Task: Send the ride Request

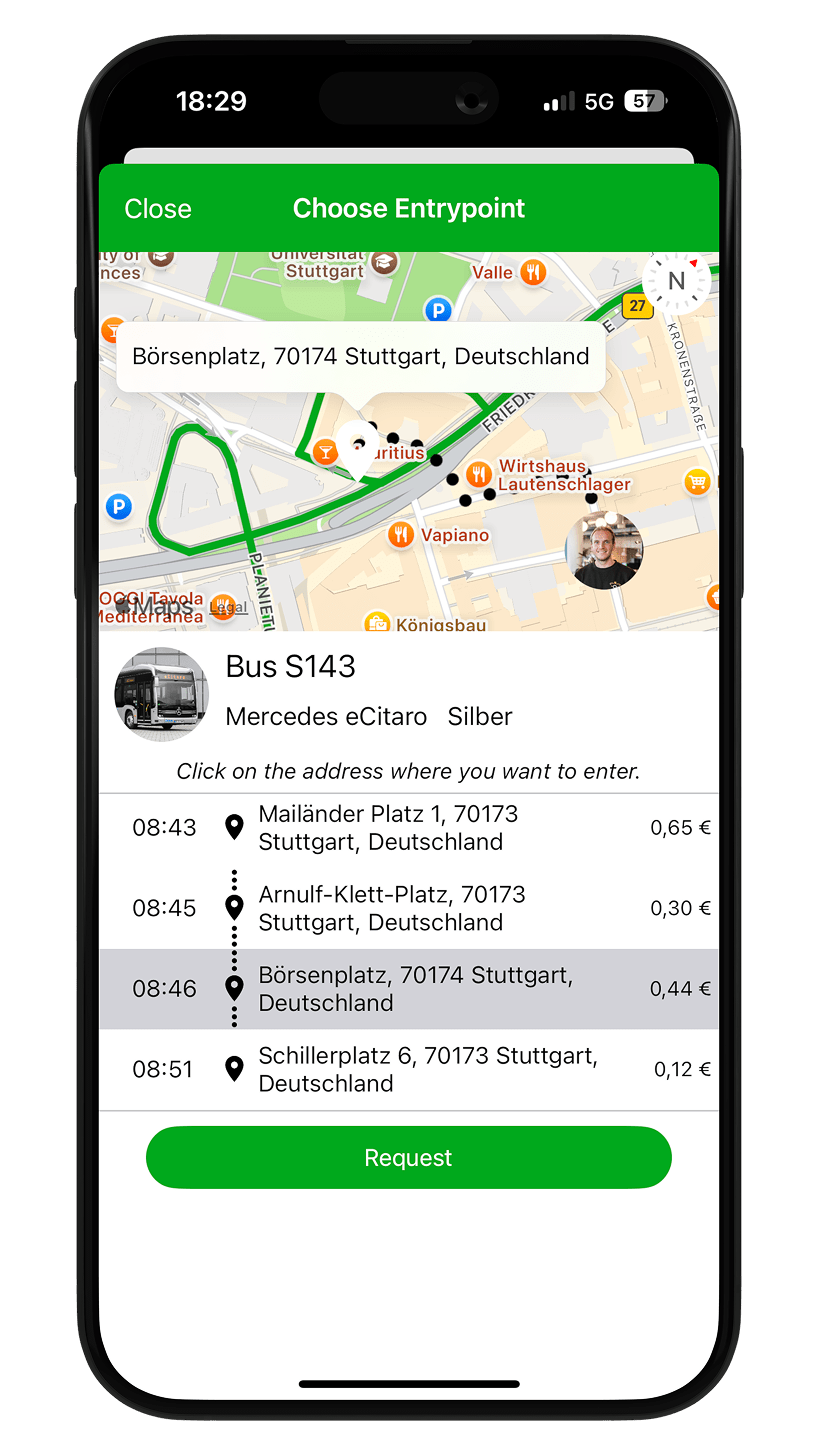Action: tap(408, 1158)
